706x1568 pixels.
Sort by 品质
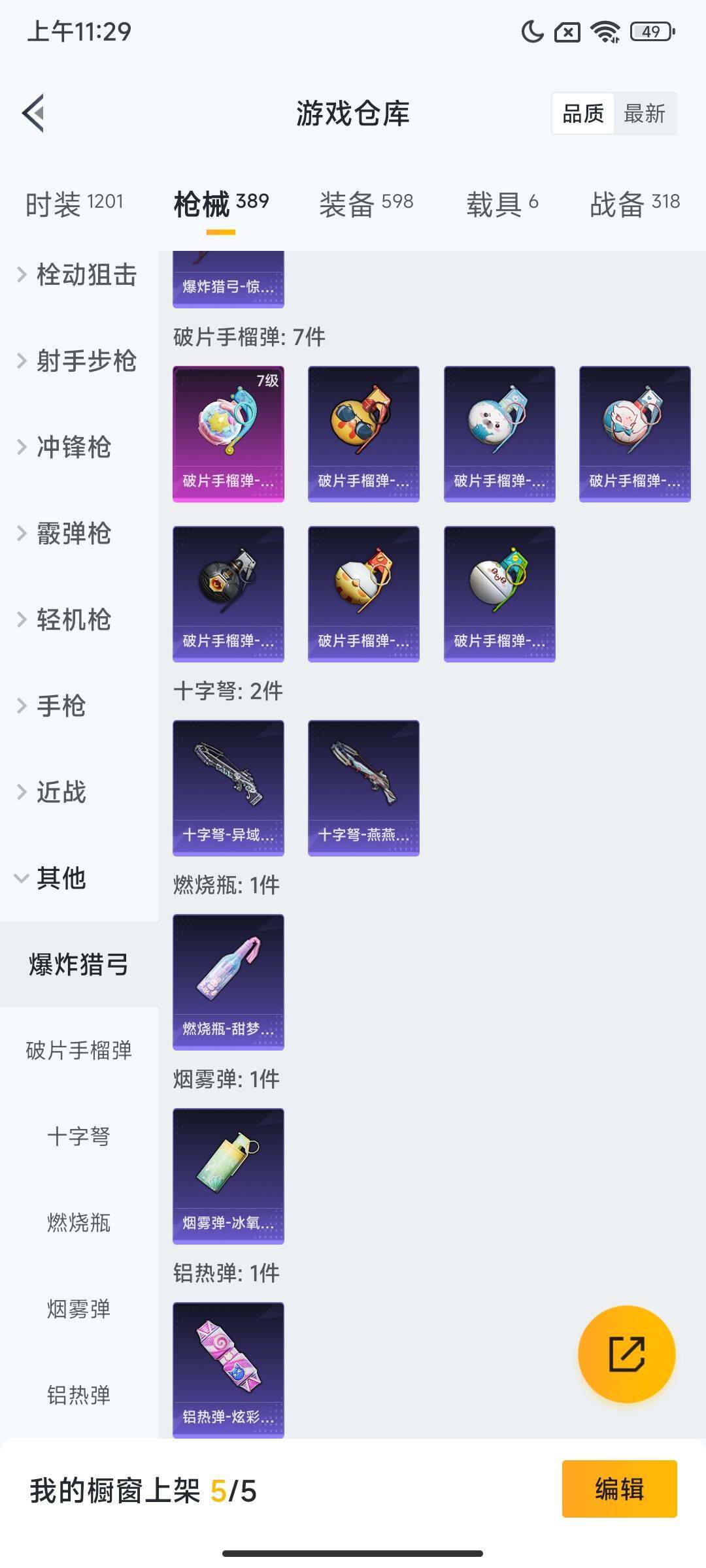coord(583,114)
